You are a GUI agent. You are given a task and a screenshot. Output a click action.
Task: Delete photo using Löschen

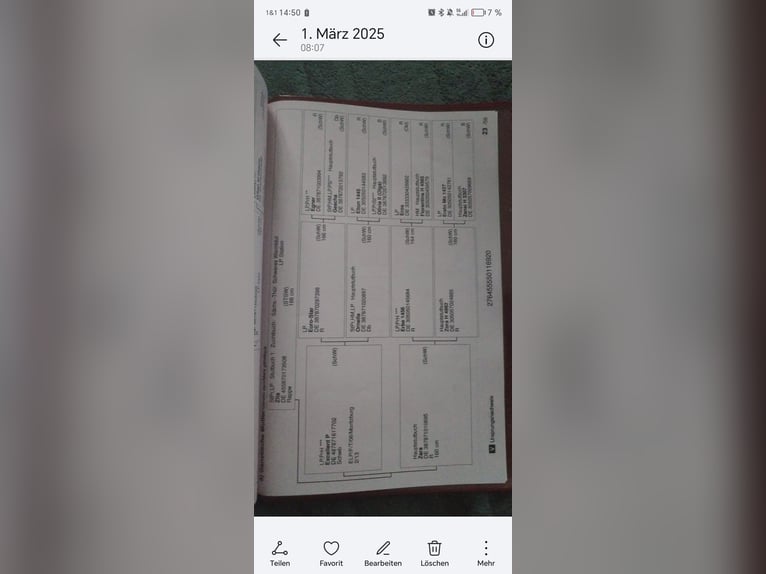[434, 552]
